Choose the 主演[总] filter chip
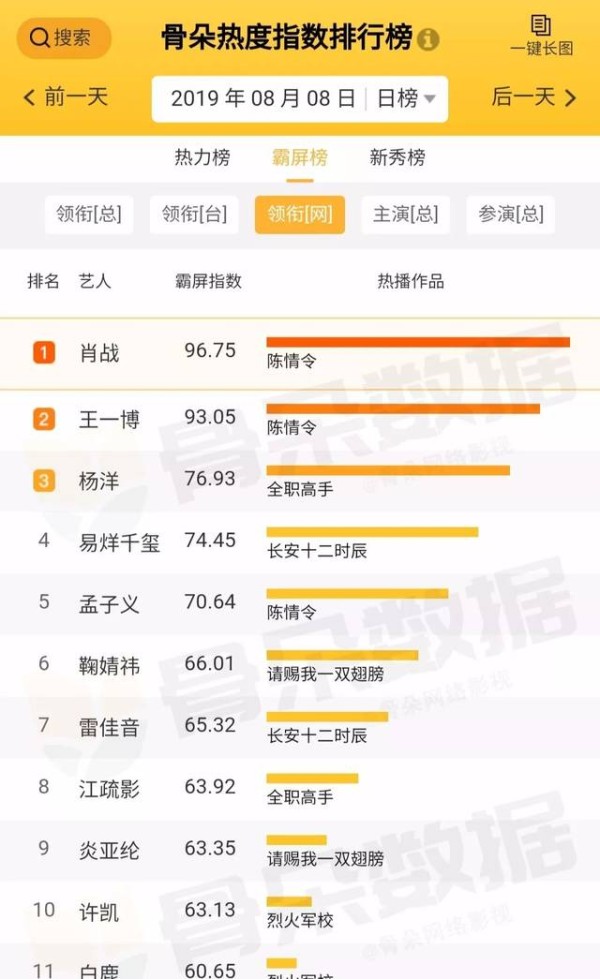 [x=406, y=214]
